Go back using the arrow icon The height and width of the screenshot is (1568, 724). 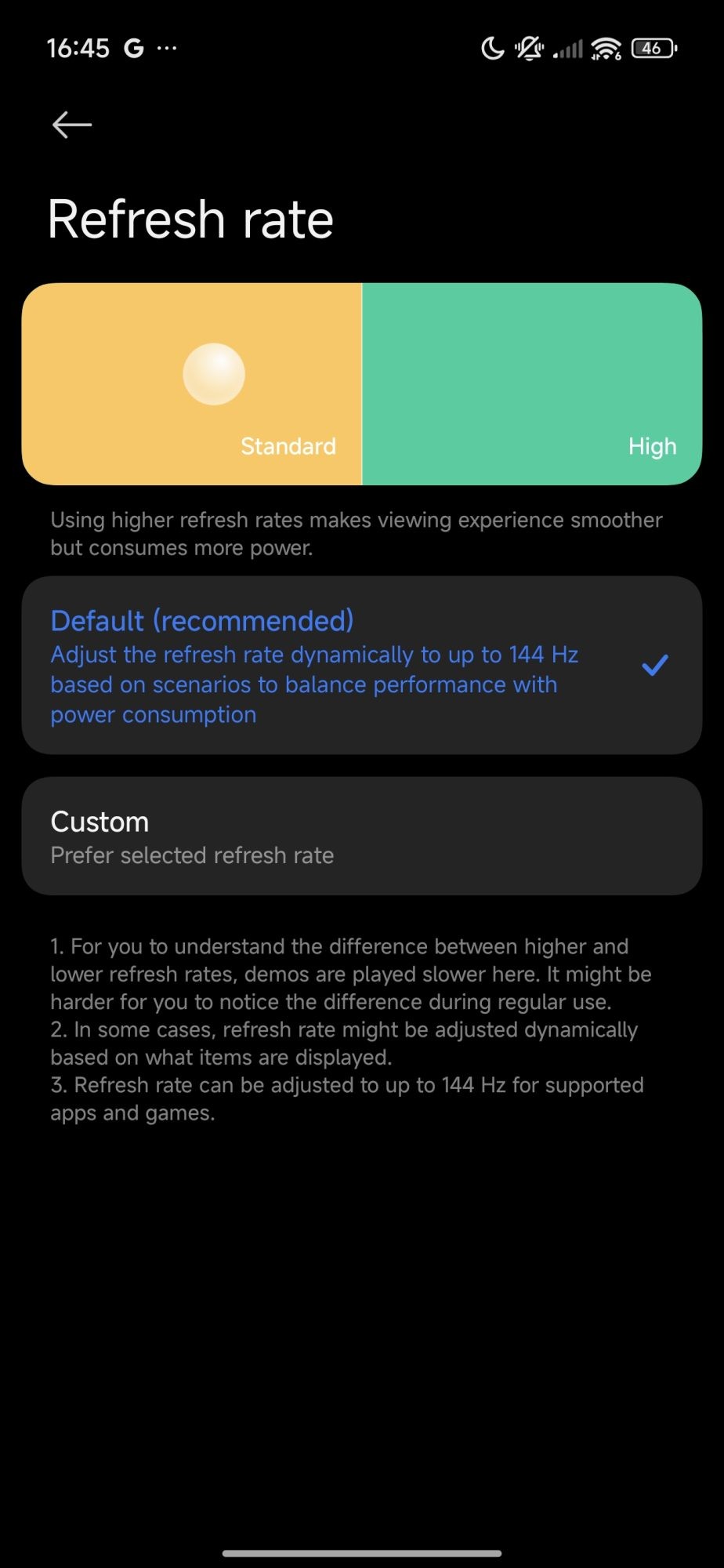72,125
